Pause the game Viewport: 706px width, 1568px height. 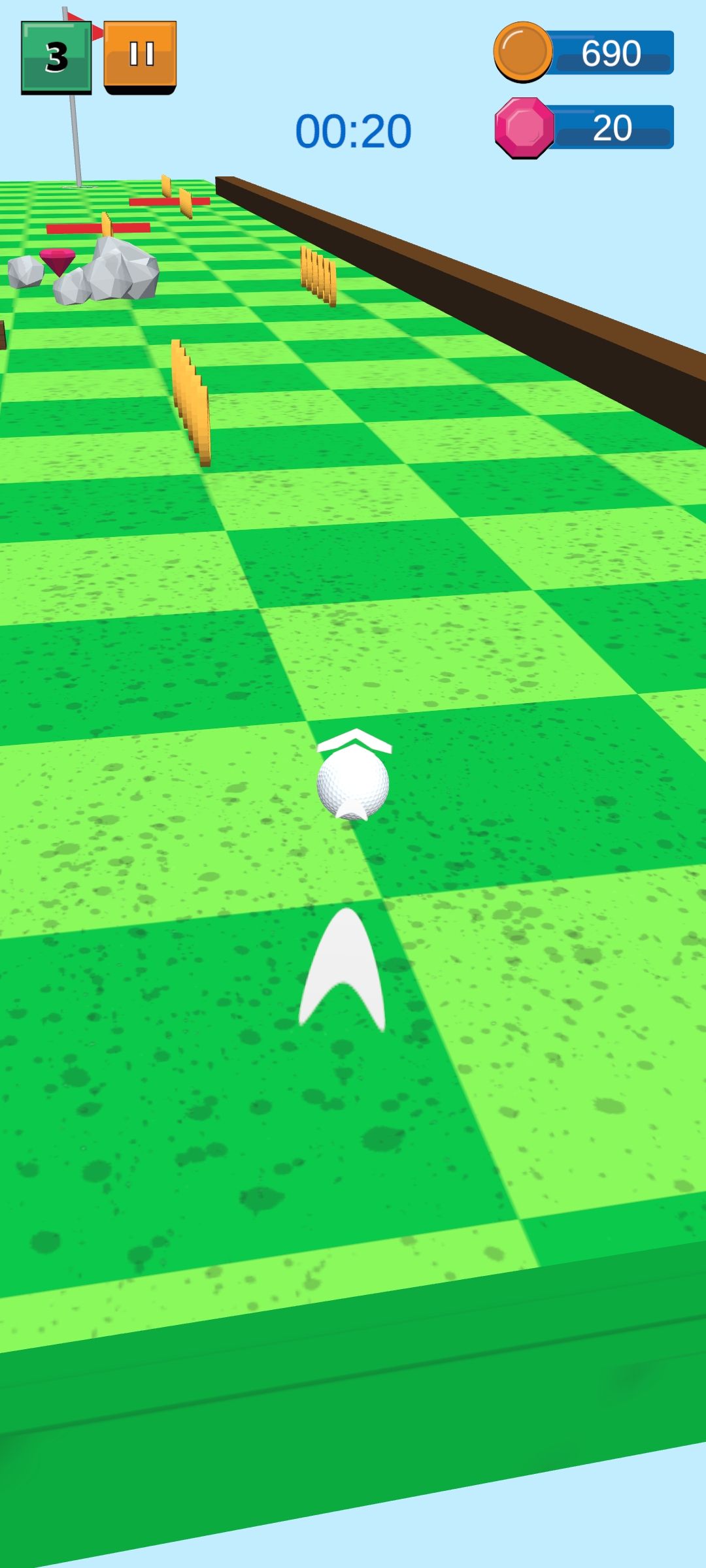pos(140,56)
